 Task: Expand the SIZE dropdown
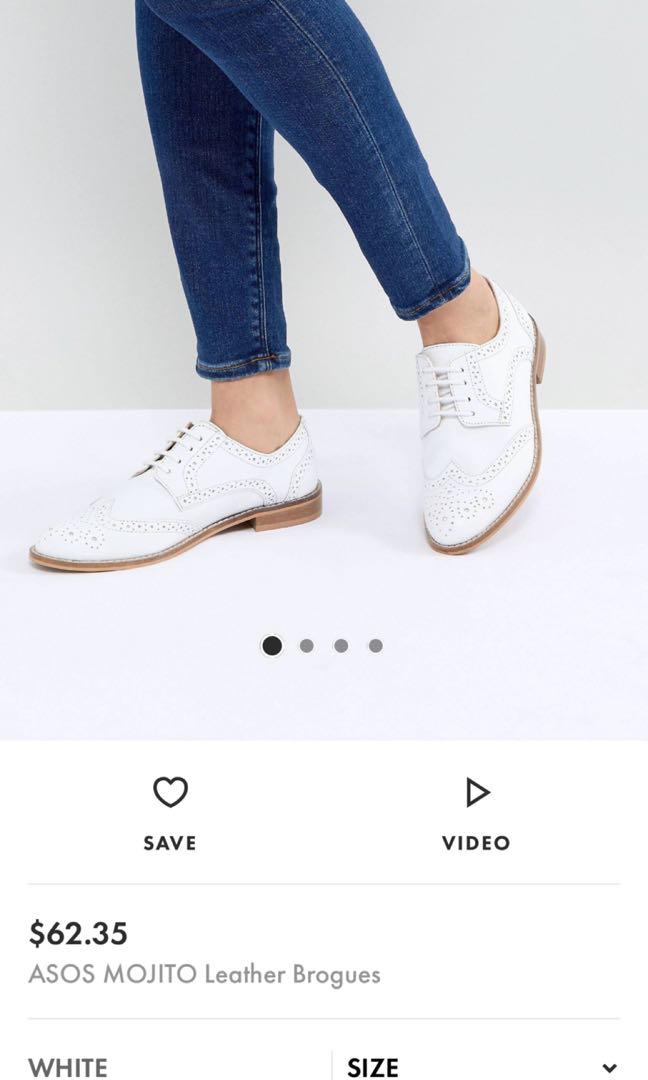point(608,1067)
